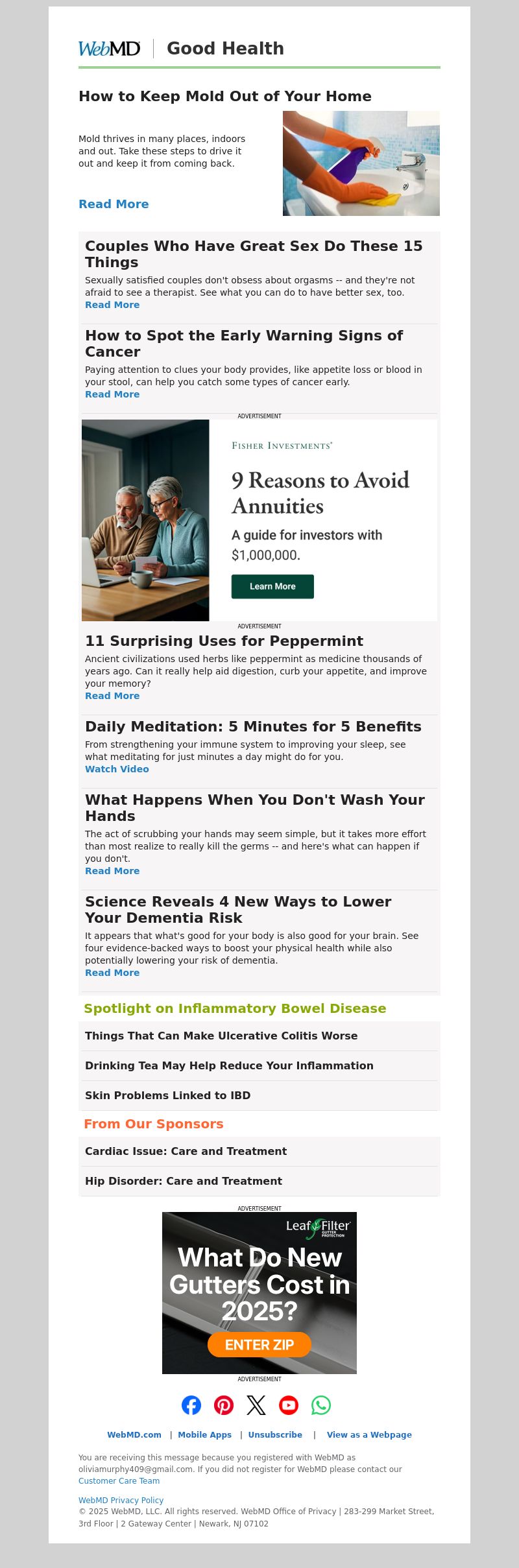Image resolution: width=519 pixels, height=1568 pixels.
Task: Open the YouTube icon
Action: [x=289, y=1405]
